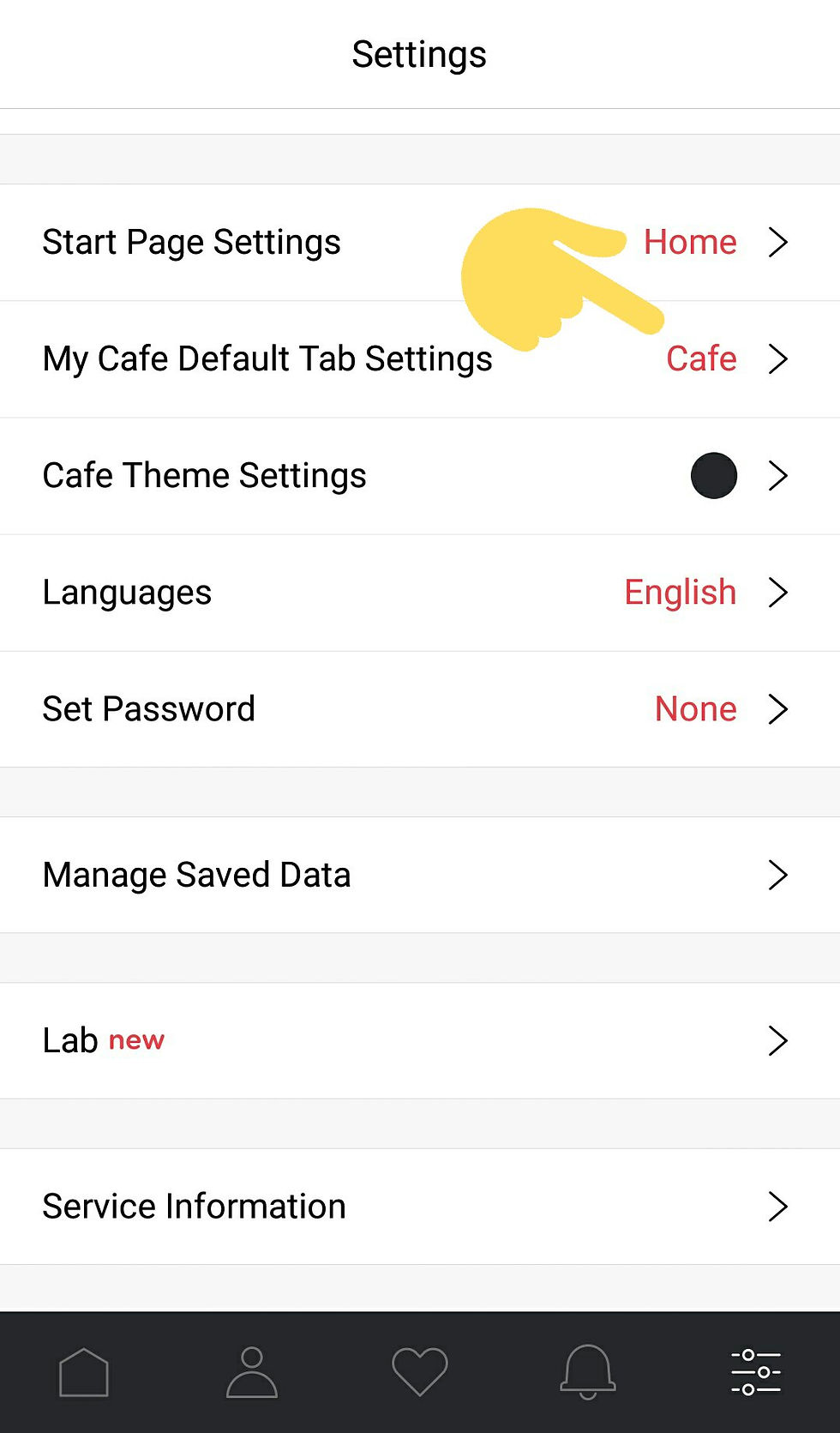The image size is (840, 1433).
Task: Open the favorites heart tab
Action: tap(420, 1372)
